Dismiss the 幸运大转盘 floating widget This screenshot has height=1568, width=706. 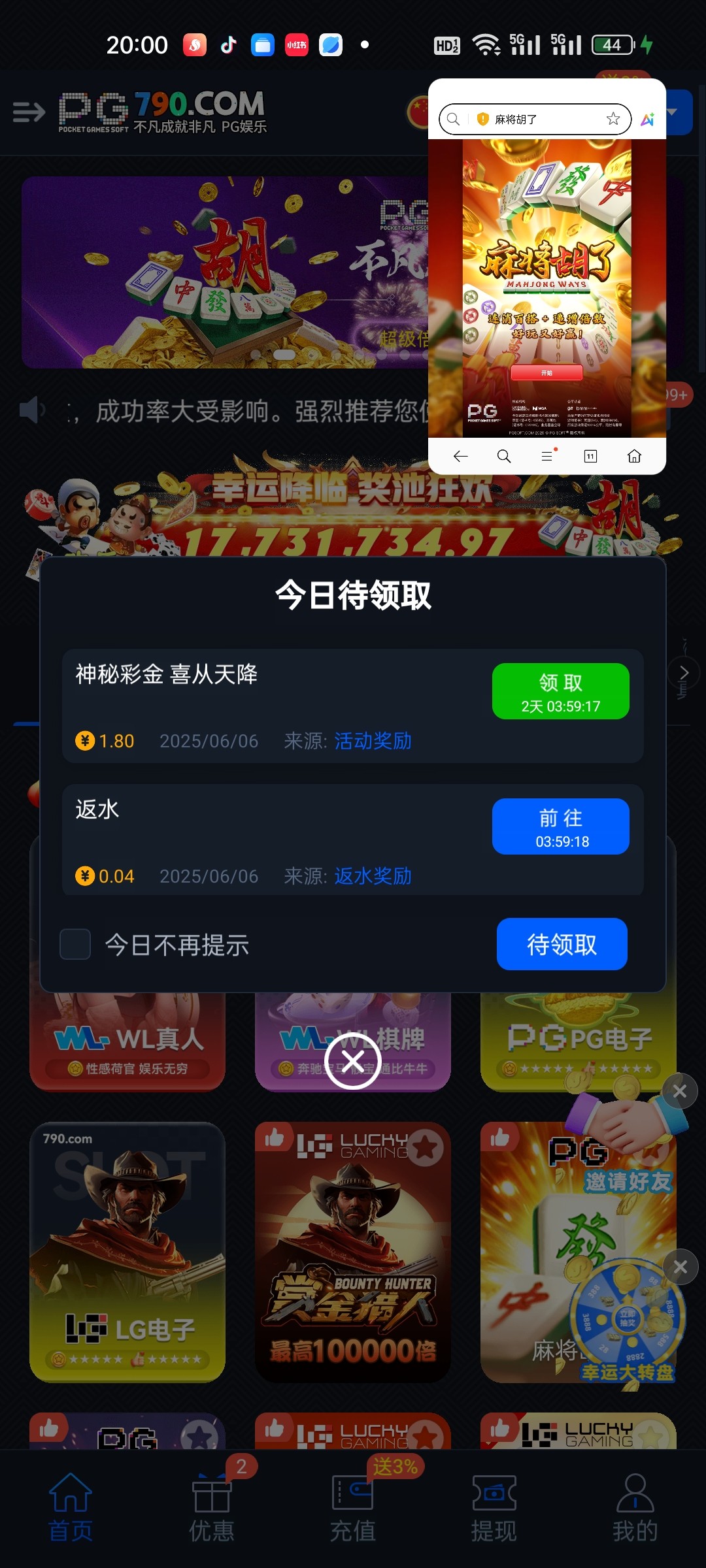(680, 1267)
